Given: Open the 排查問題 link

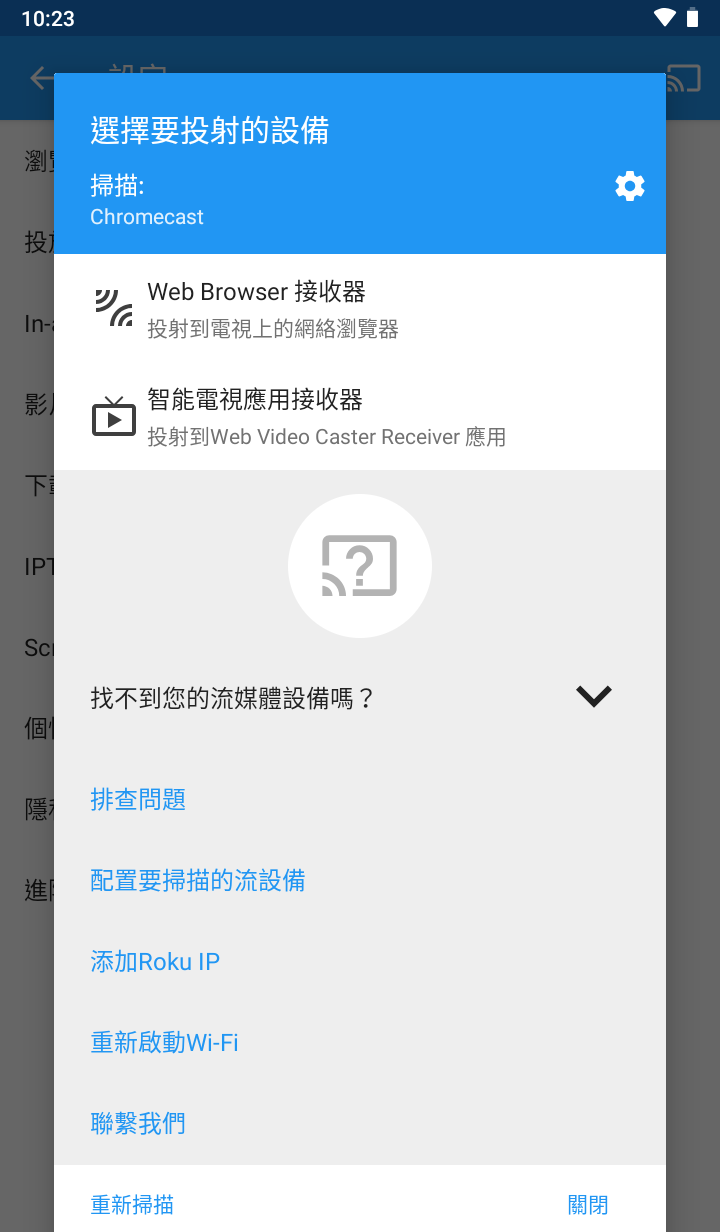Looking at the screenshot, I should pyautogui.click(x=139, y=799).
